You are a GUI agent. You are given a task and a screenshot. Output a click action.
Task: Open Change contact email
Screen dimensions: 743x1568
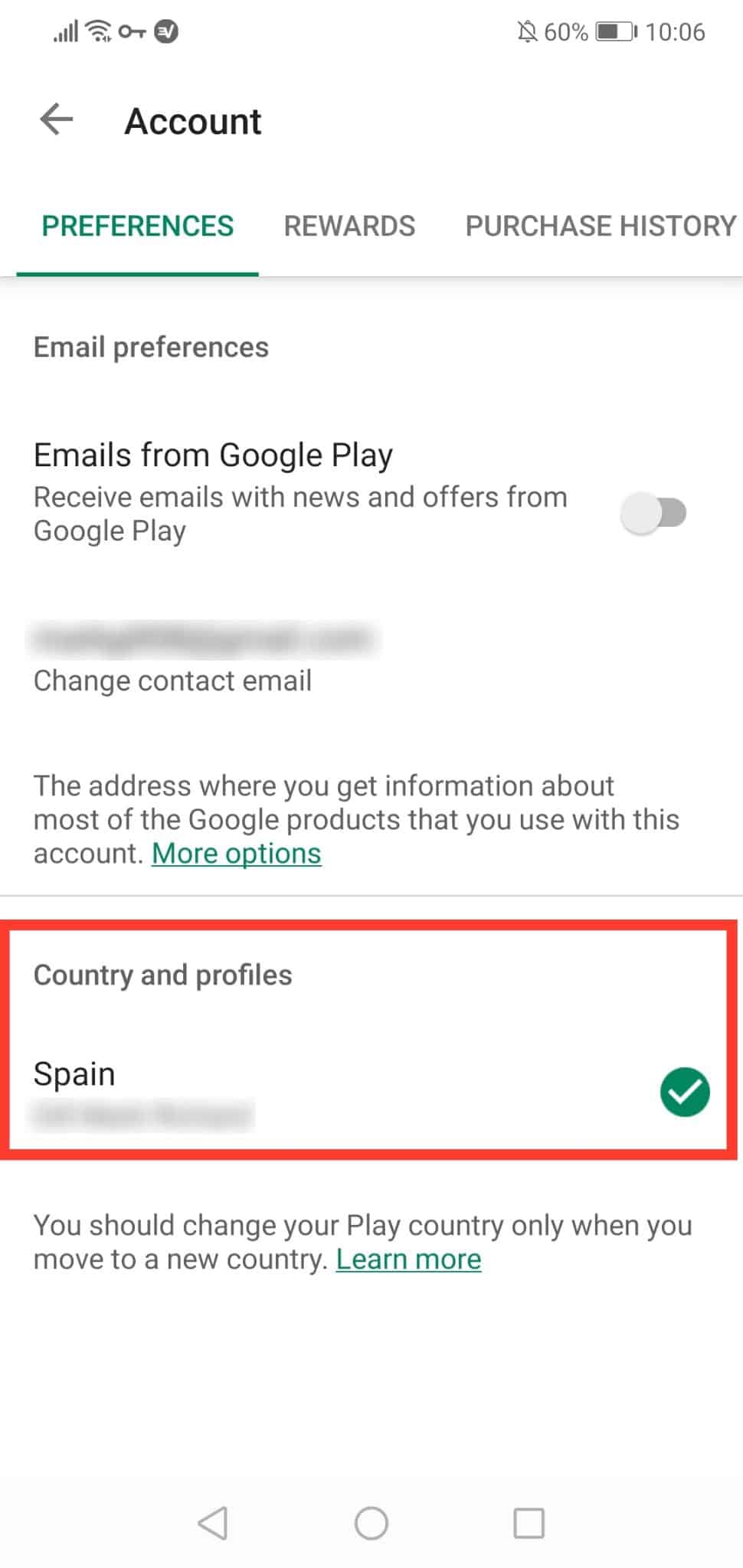pos(172,680)
